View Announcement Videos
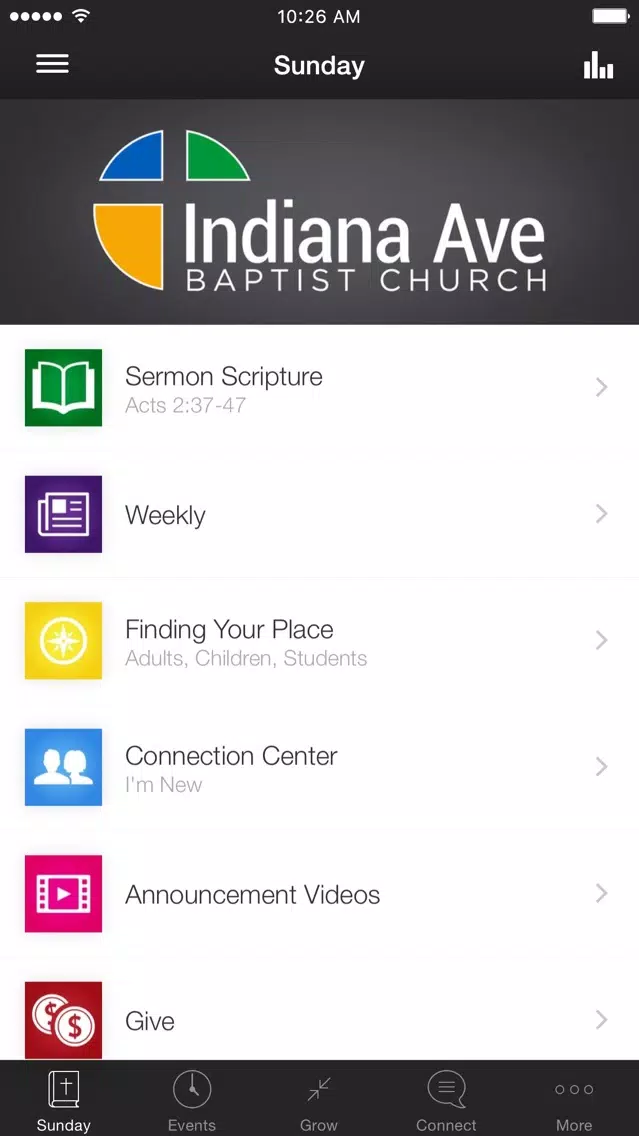The image size is (639, 1136). (320, 893)
